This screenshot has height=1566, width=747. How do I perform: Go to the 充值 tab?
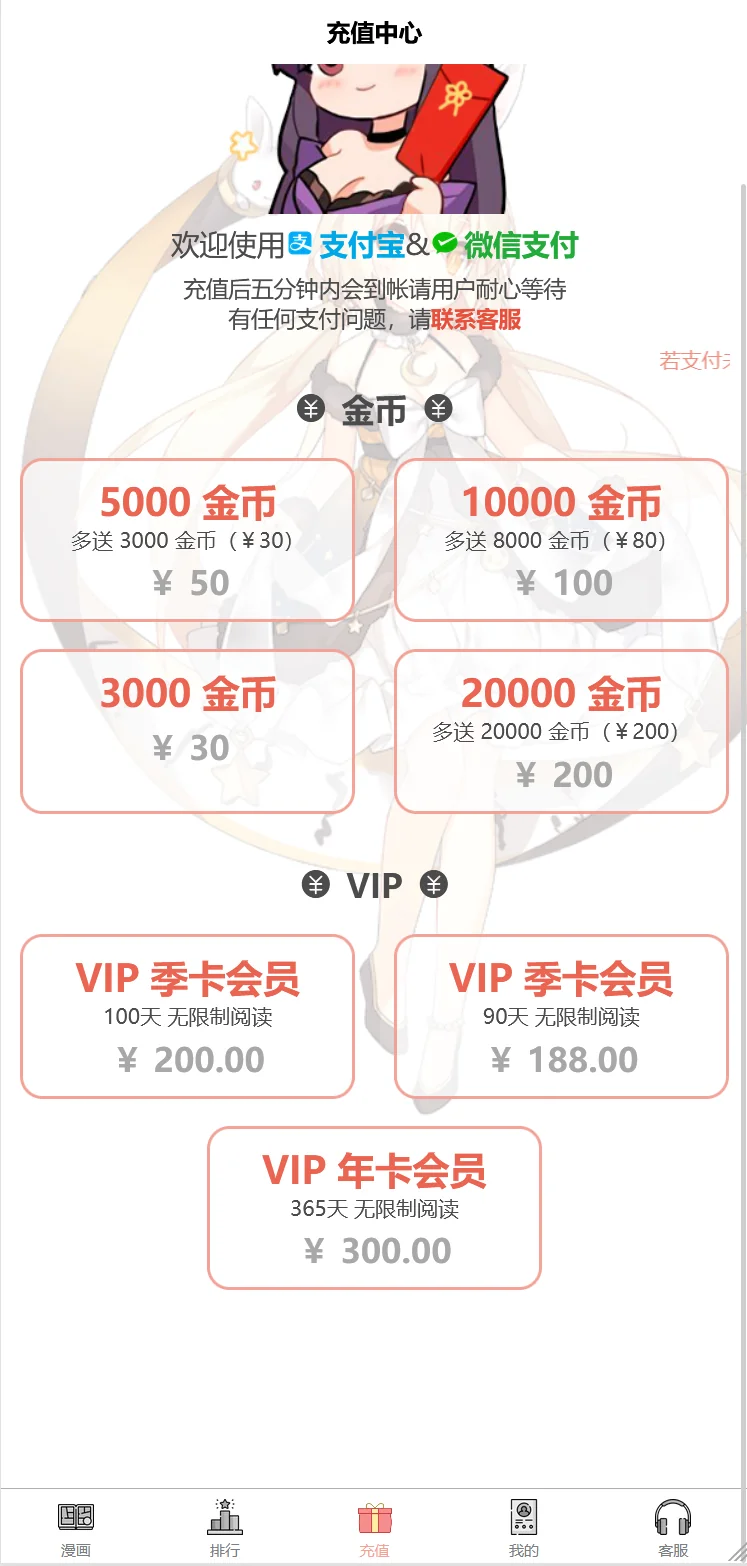pyautogui.click(x=374, y=1527)
